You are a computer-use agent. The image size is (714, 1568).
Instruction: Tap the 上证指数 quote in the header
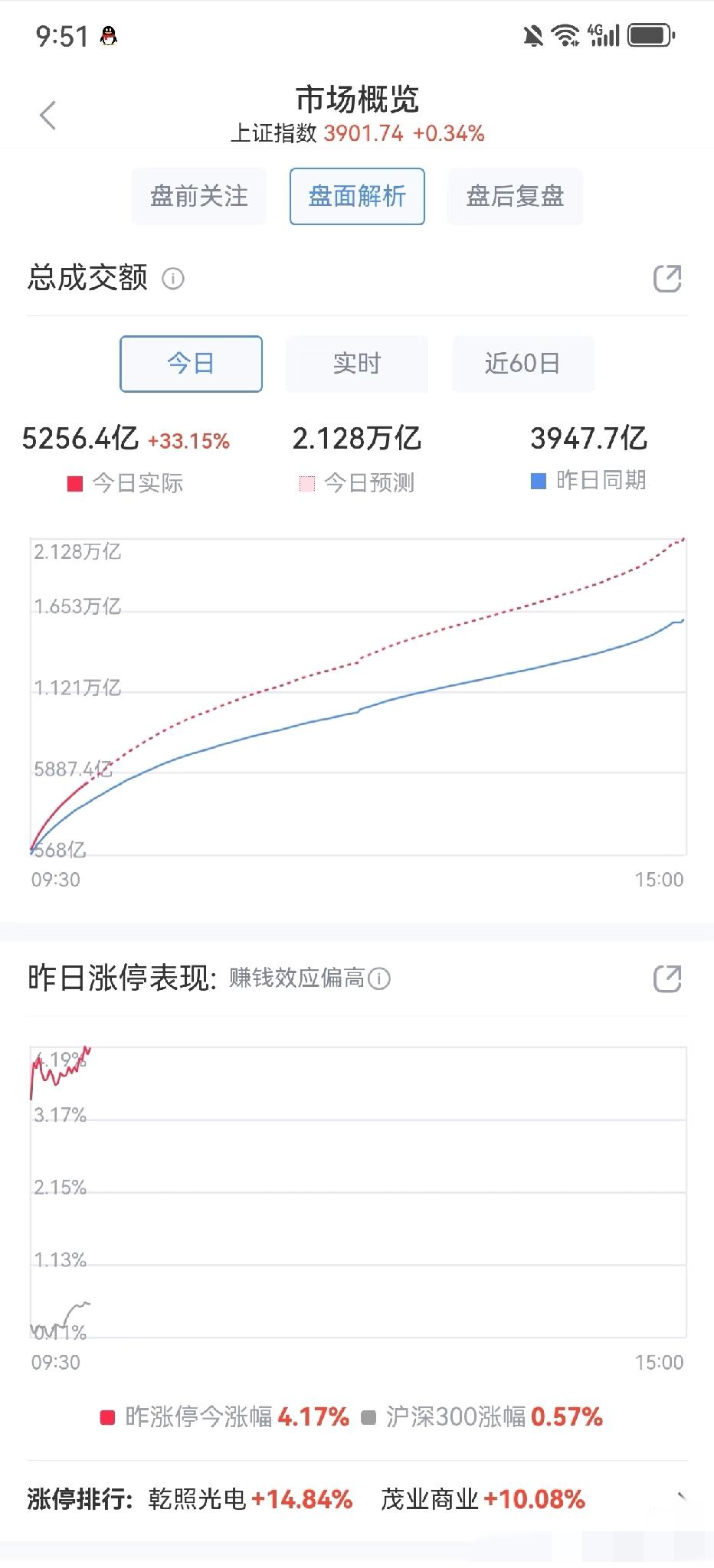tap(357, 133)
